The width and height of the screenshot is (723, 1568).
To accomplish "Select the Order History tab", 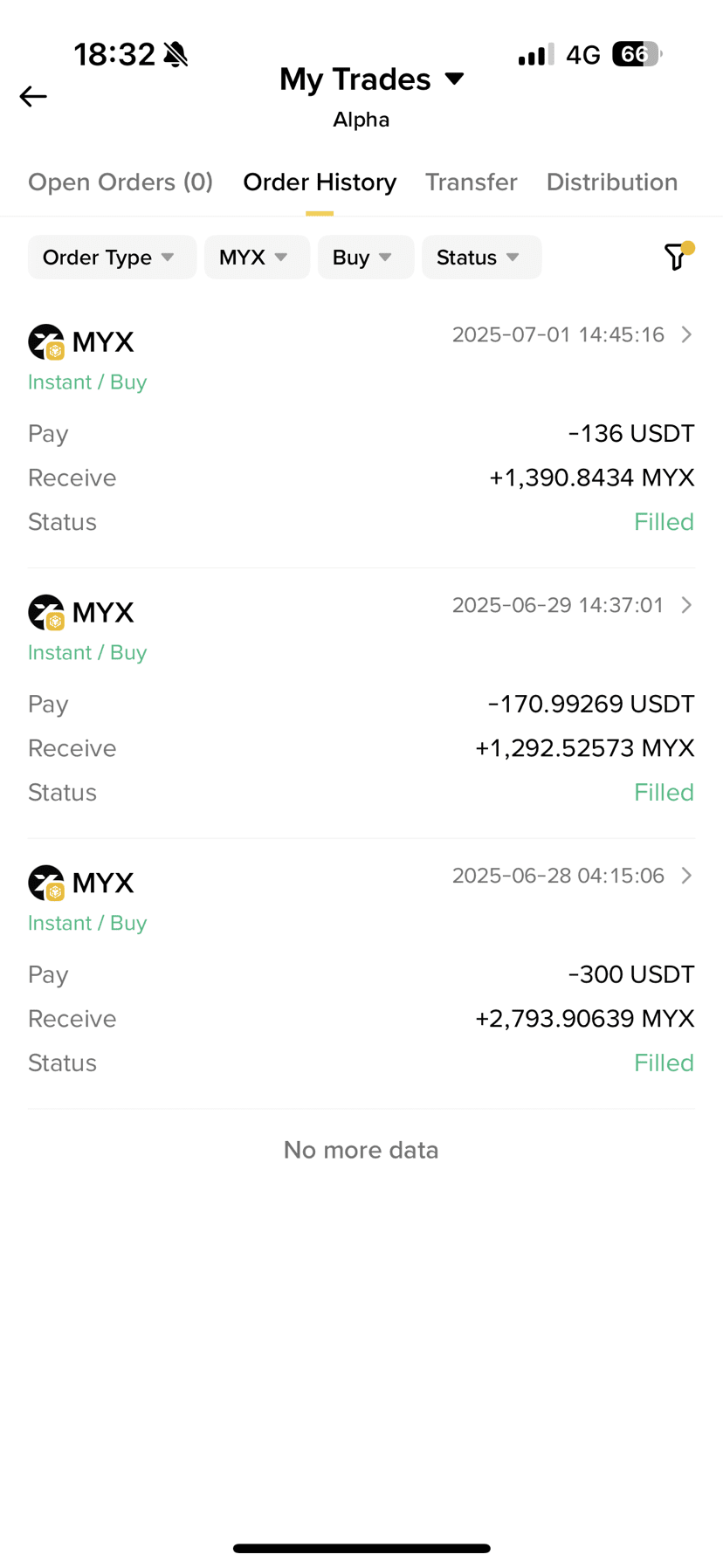I will click(x=320, y=182).
